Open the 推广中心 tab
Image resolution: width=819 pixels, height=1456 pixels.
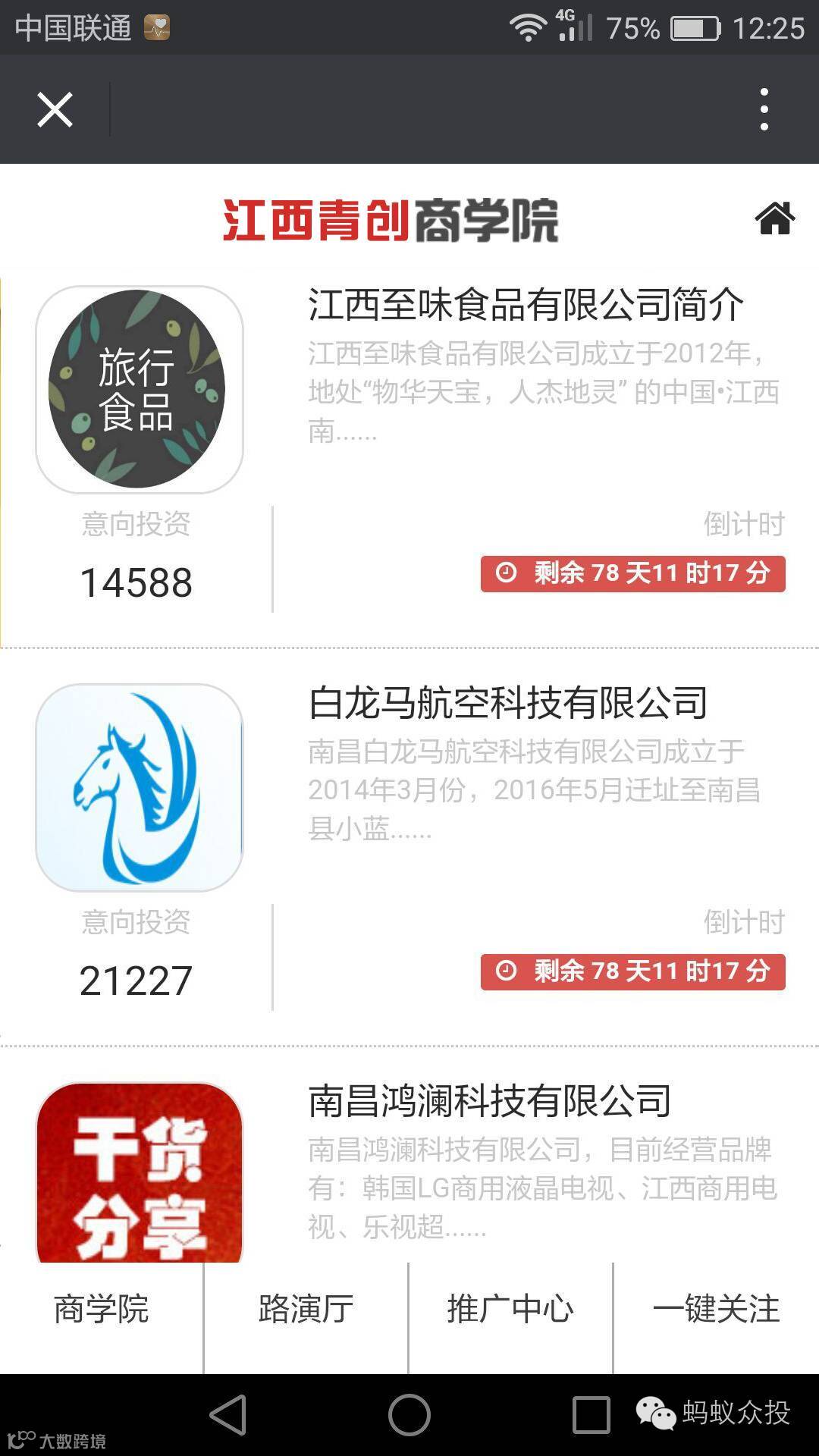pos(510,1310)
